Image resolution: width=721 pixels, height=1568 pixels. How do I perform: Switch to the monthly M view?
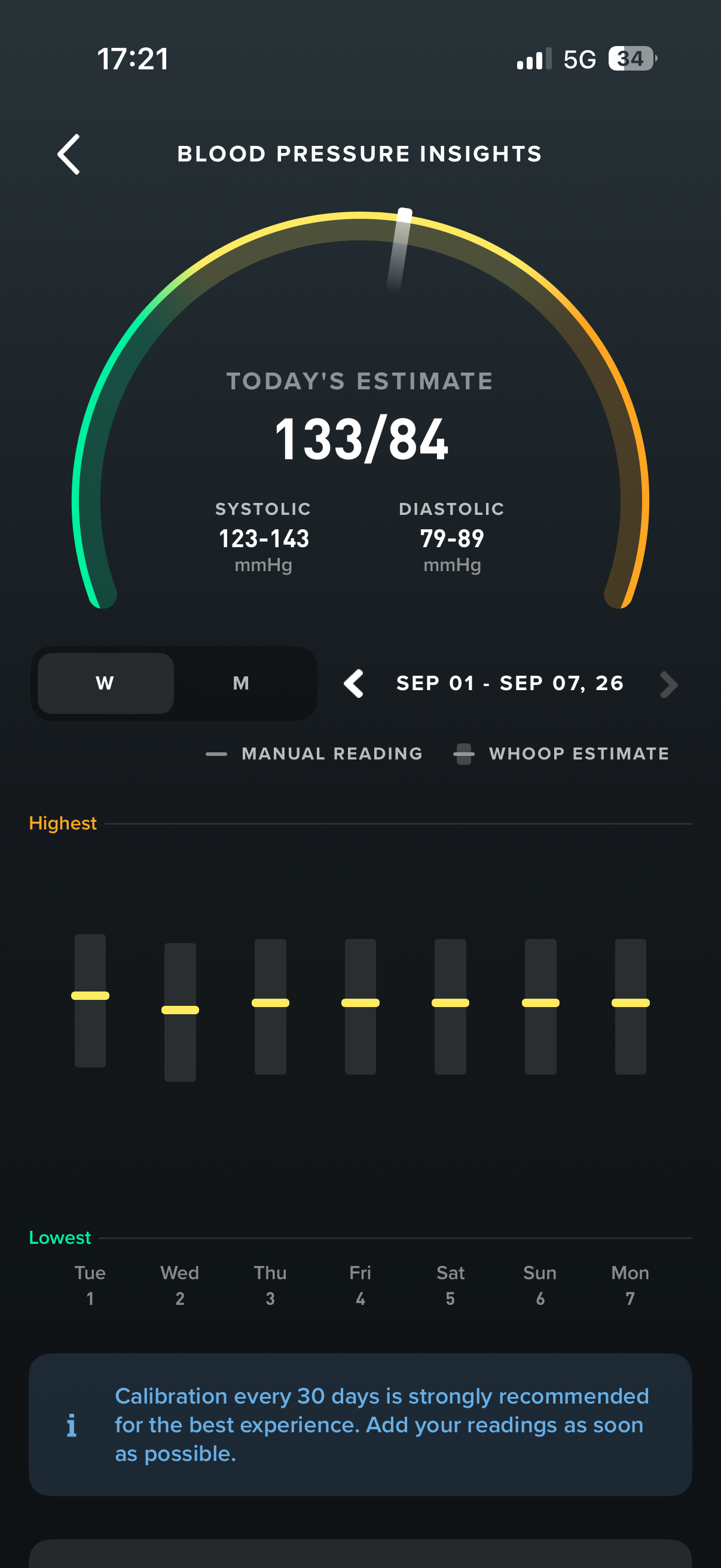242,683
